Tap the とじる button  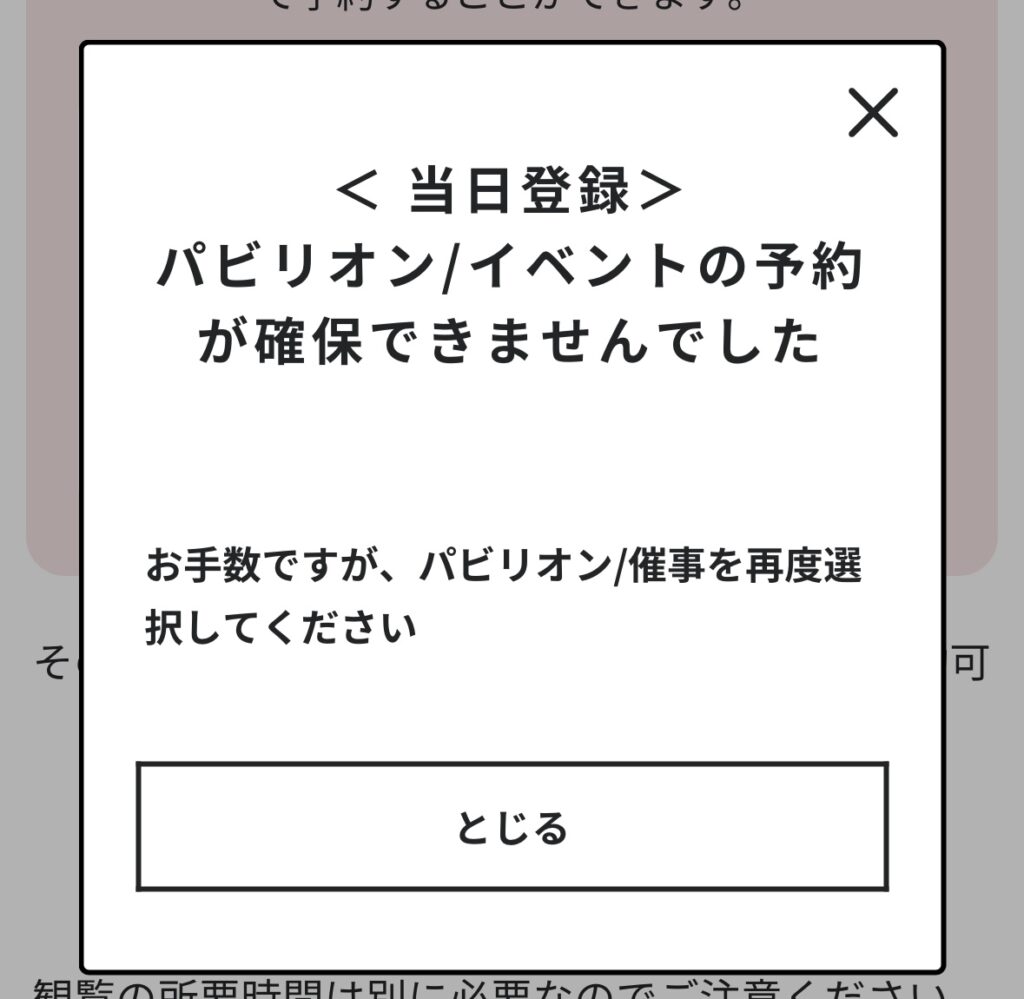click(x=512, y=827)
